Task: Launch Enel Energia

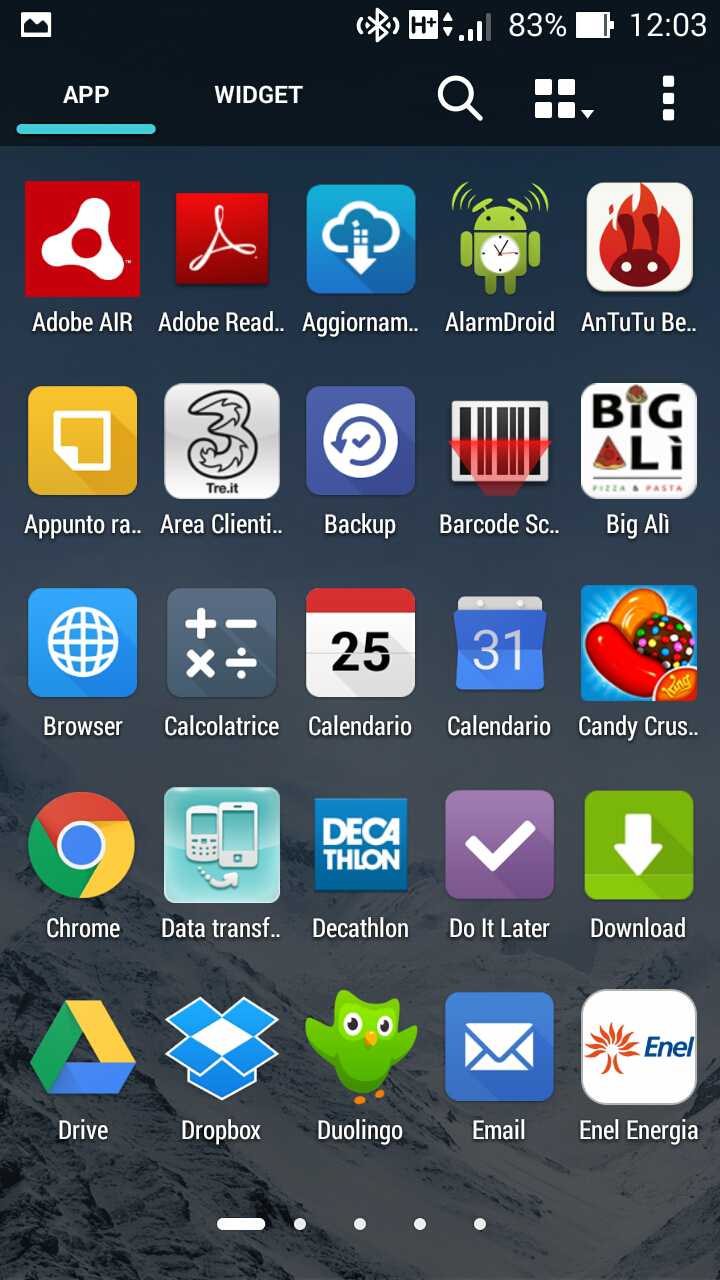Action: point(638,1046)
